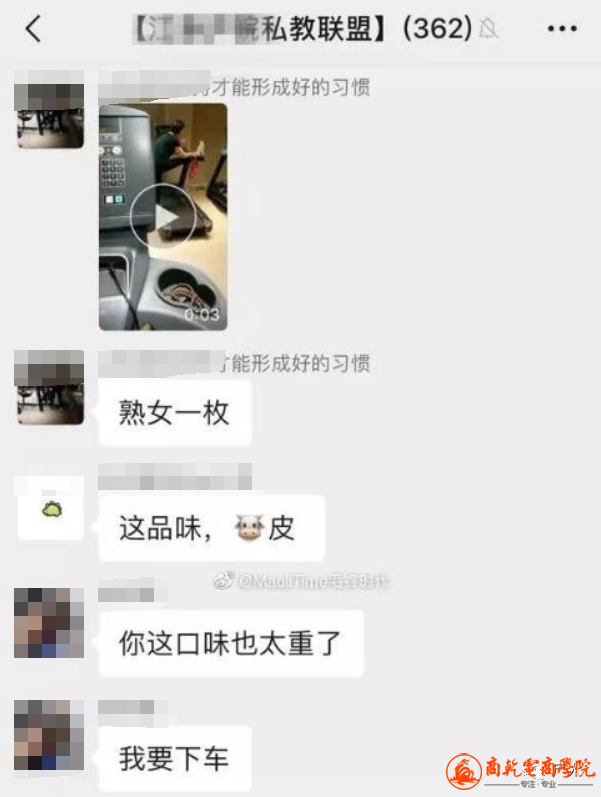Play the 0:03 treadmill video message

click(163, 216)
